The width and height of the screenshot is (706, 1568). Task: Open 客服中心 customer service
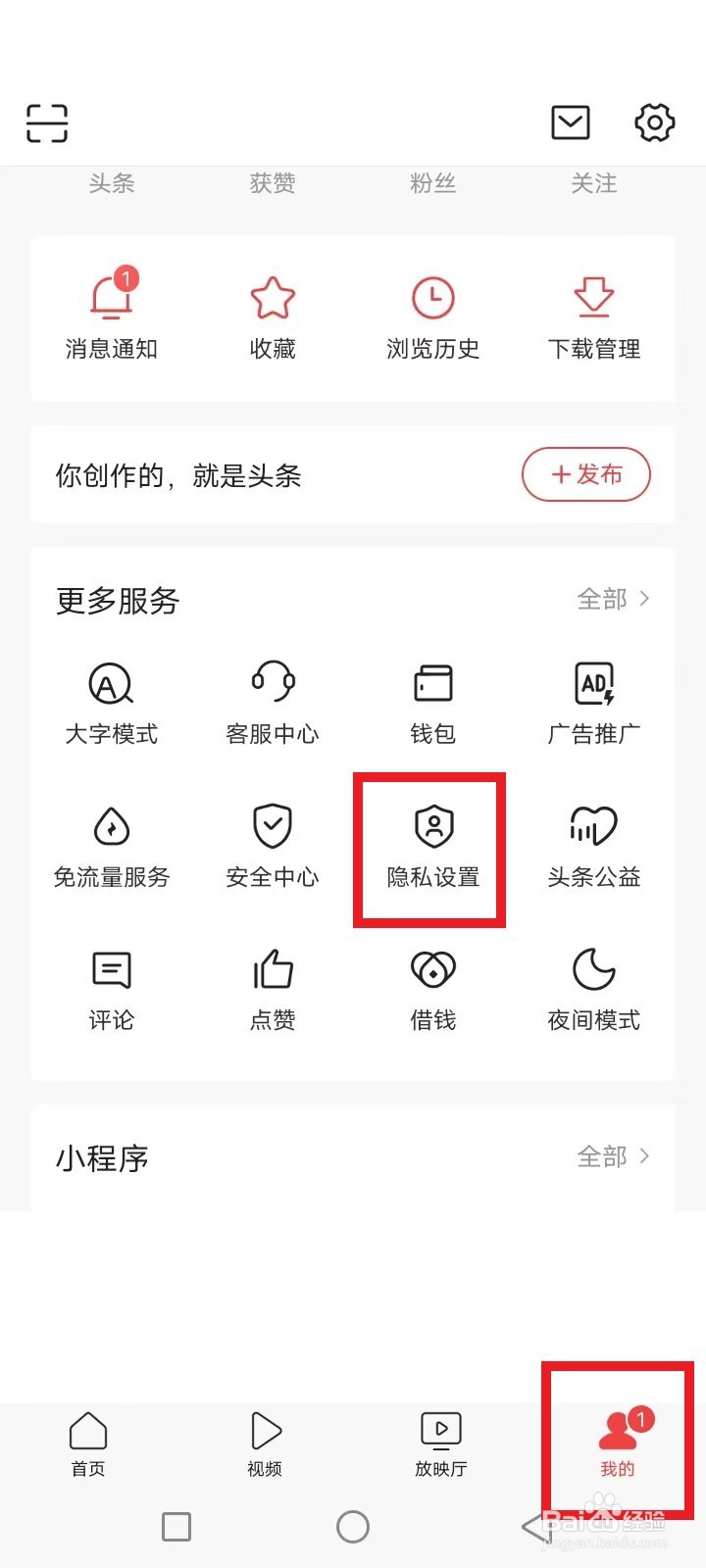pyautogui.click(x=271, y=701)
